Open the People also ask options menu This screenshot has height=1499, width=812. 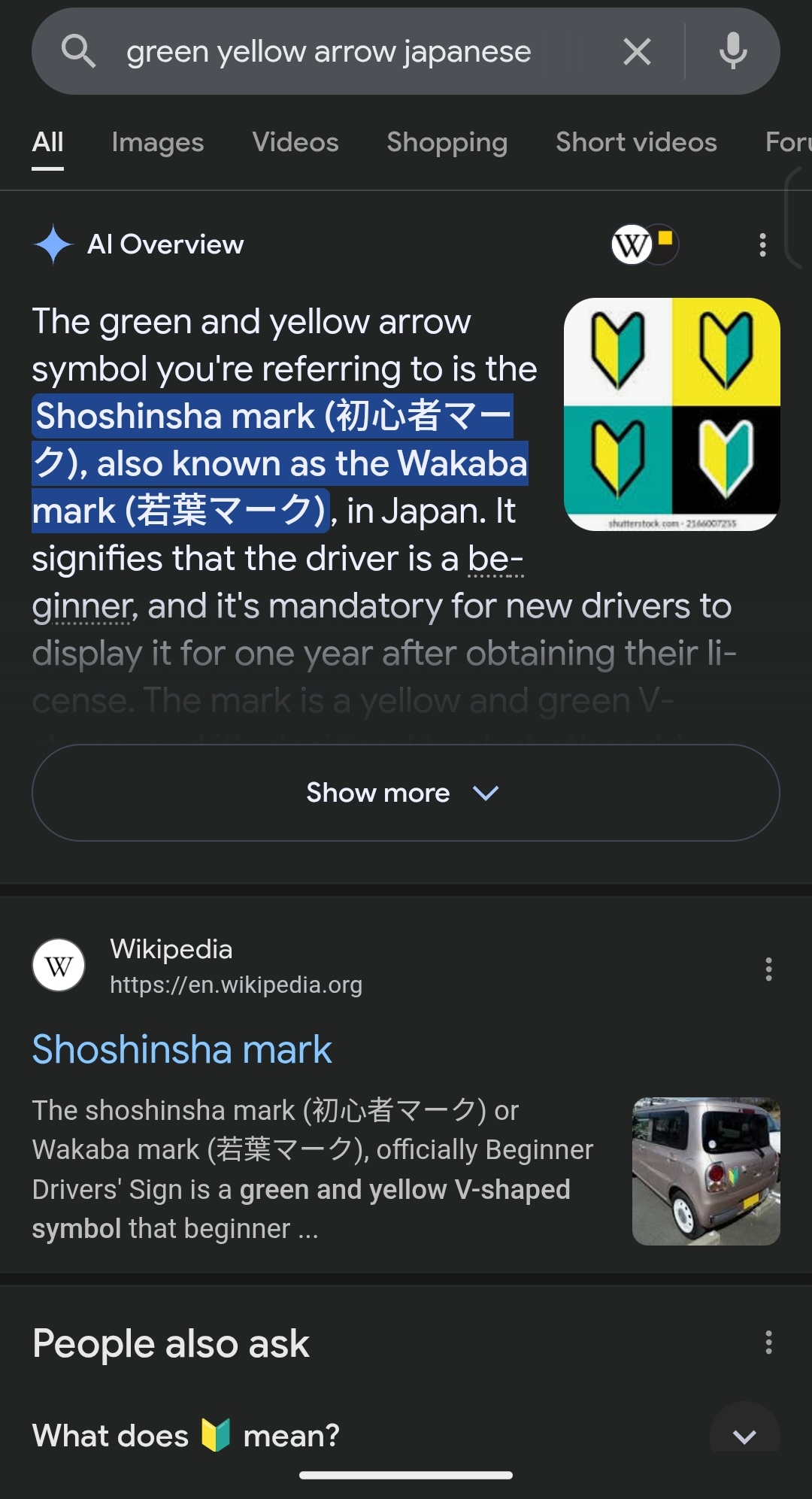click(768, 1343)
